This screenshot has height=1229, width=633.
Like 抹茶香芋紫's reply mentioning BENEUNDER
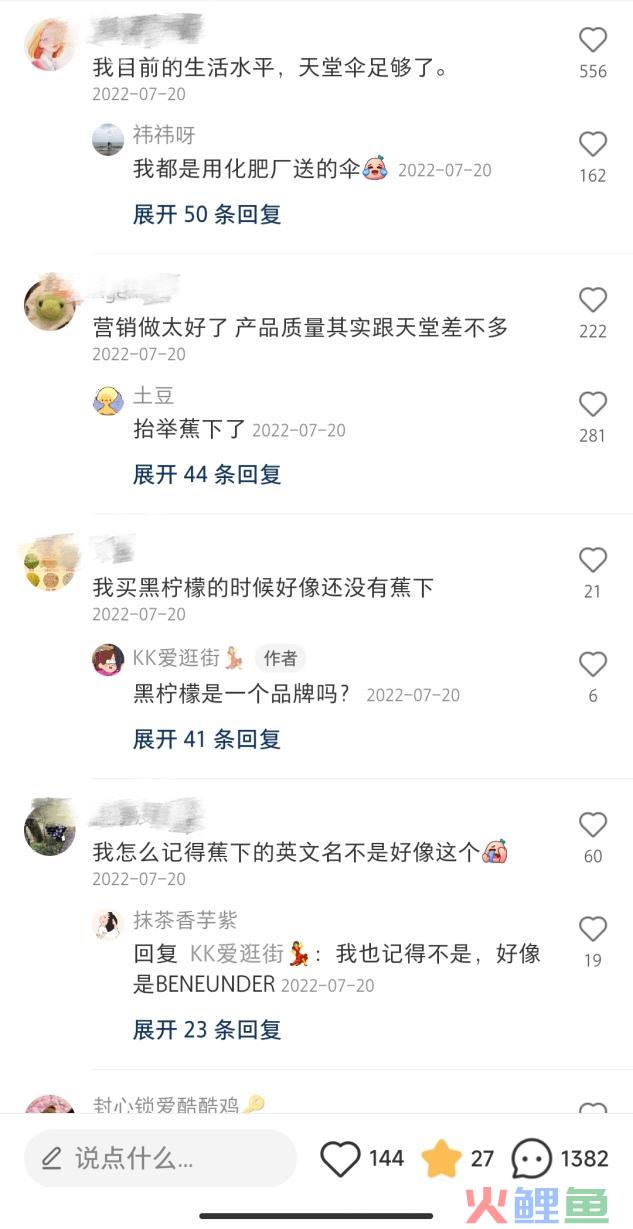click(593, 929)
